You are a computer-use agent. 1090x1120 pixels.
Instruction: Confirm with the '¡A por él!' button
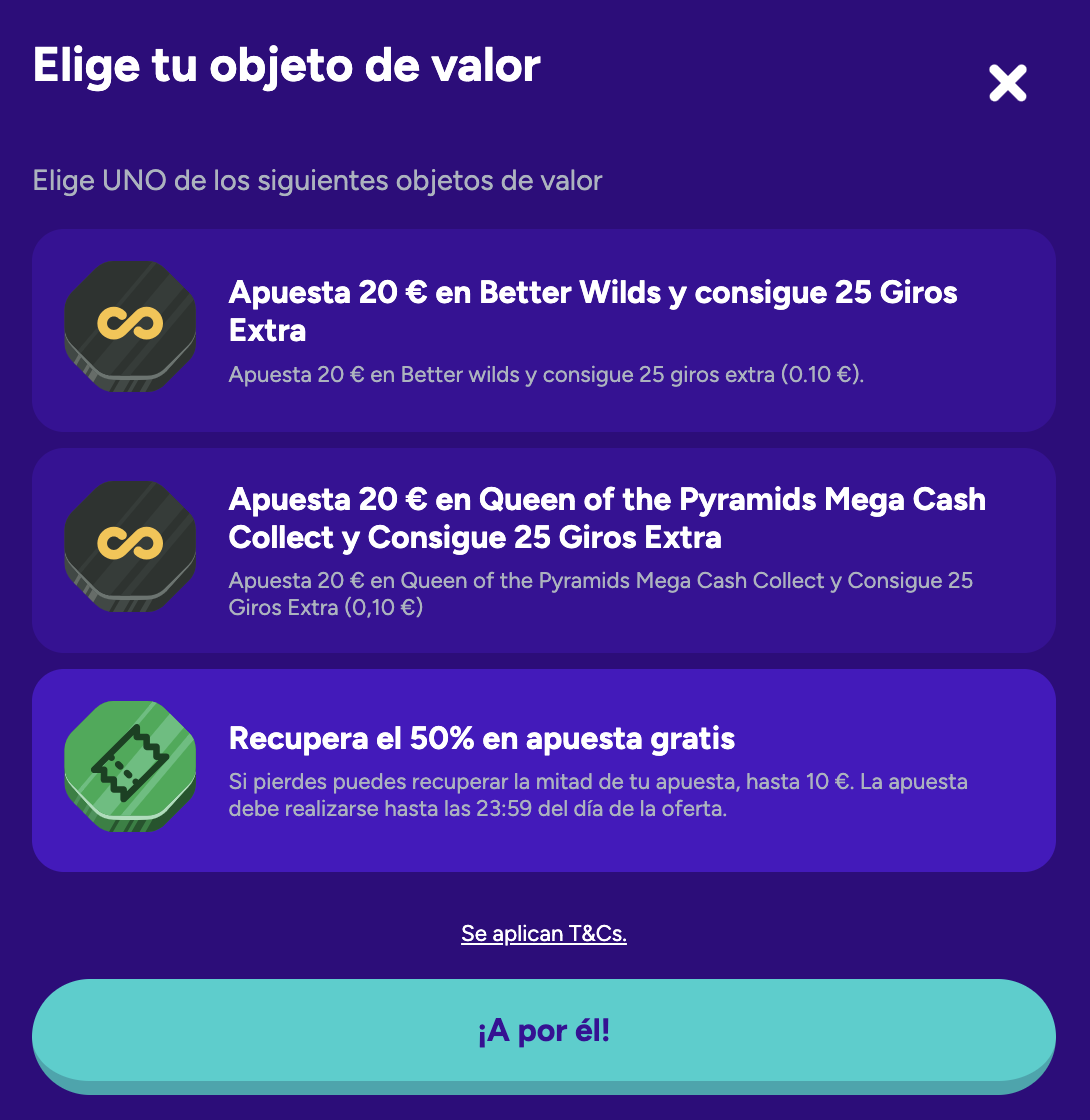(543, 1032)
